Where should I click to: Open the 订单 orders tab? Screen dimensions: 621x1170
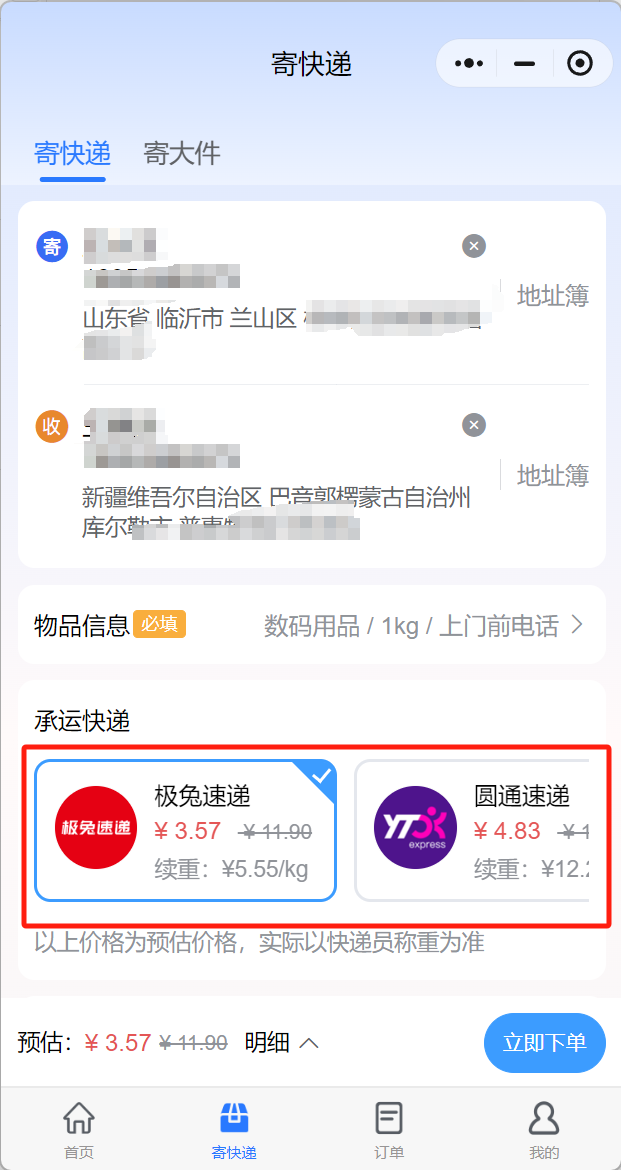point(389,1130)
